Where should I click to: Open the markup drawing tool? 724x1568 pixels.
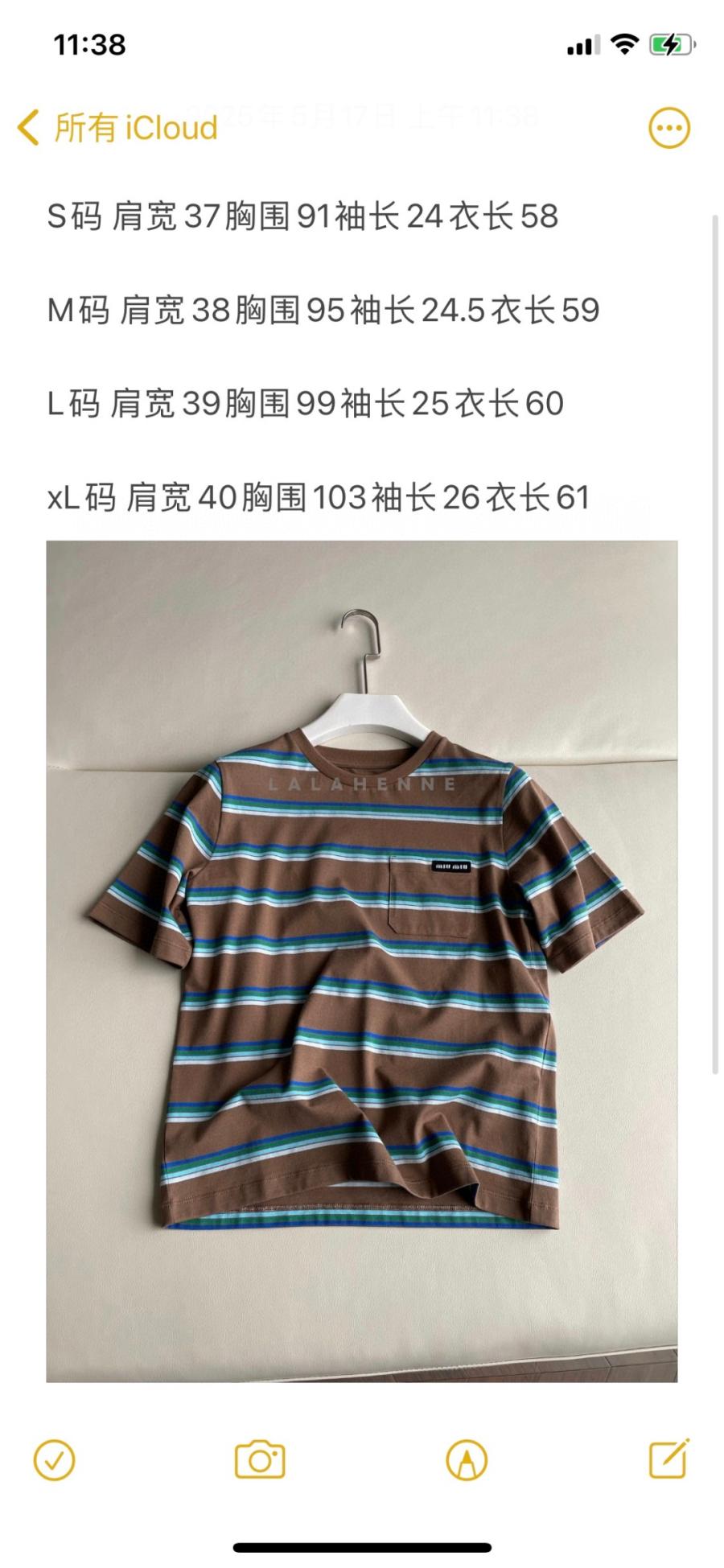466,1459
